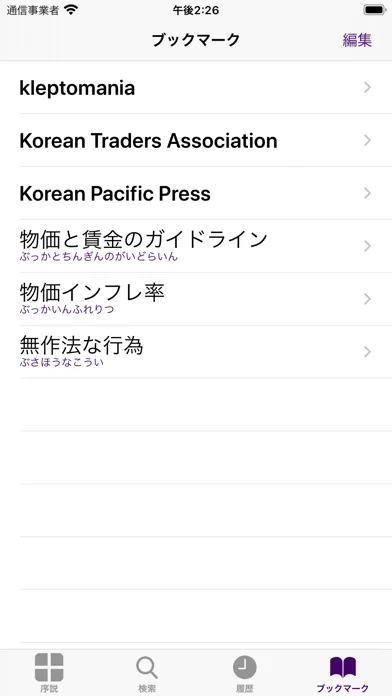392x696 pixels.
Task: Open the 無作法な行為 bookmark
Action: (196, 352)
